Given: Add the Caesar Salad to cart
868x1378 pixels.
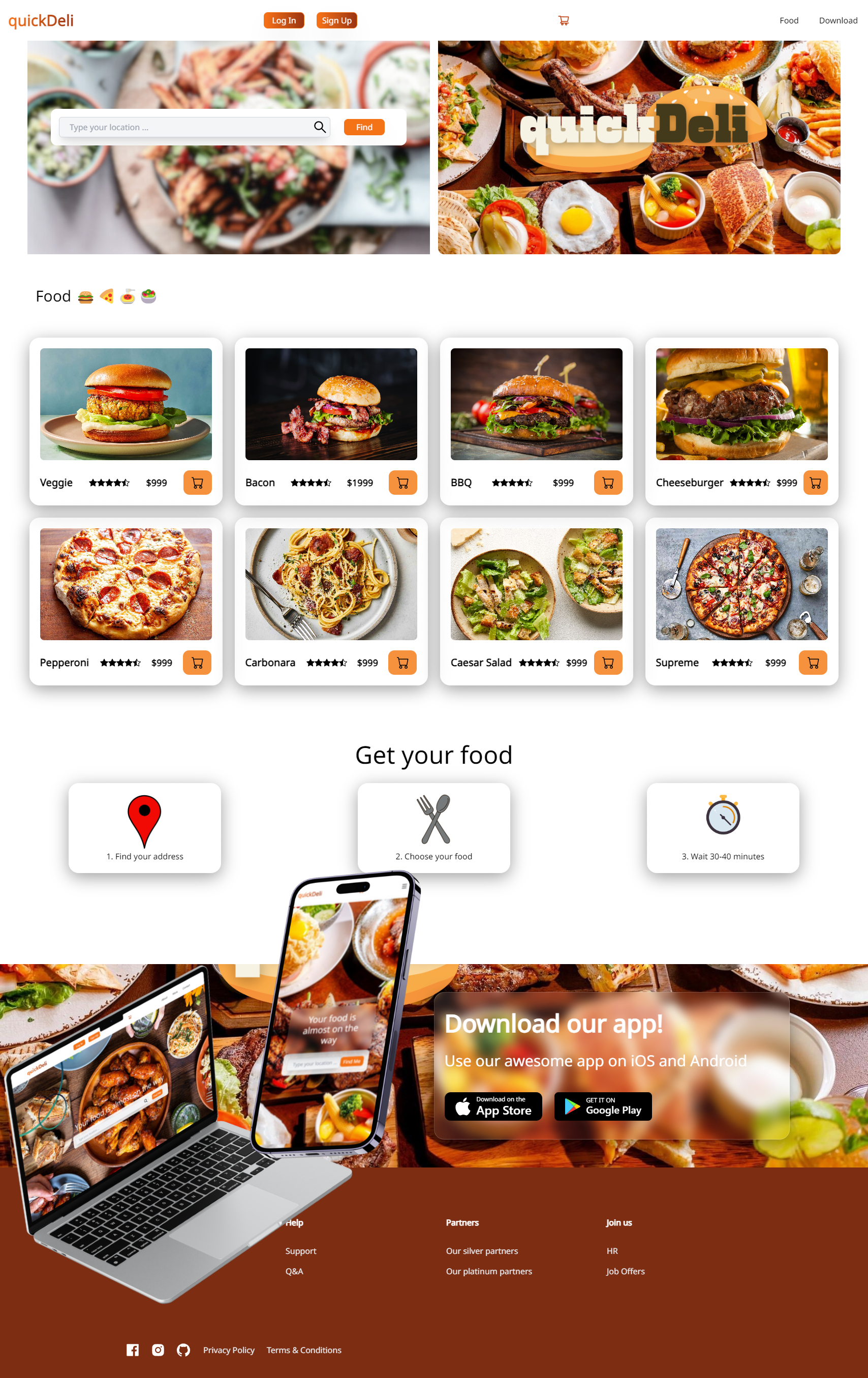Looking at the screenshot, I should pyautogui.click(x=608, y=663).
